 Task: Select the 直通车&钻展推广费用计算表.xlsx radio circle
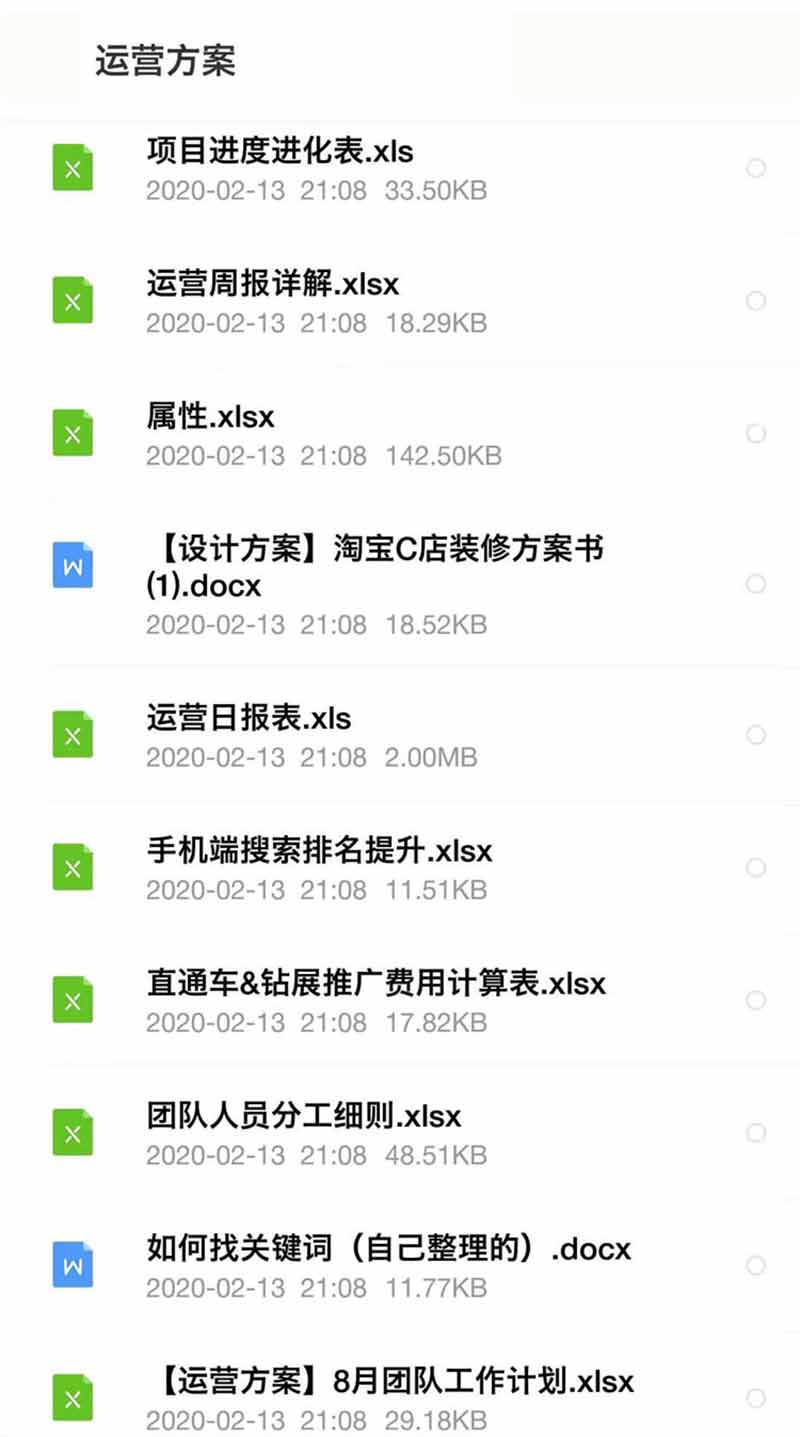click(x=756, y=1000)
